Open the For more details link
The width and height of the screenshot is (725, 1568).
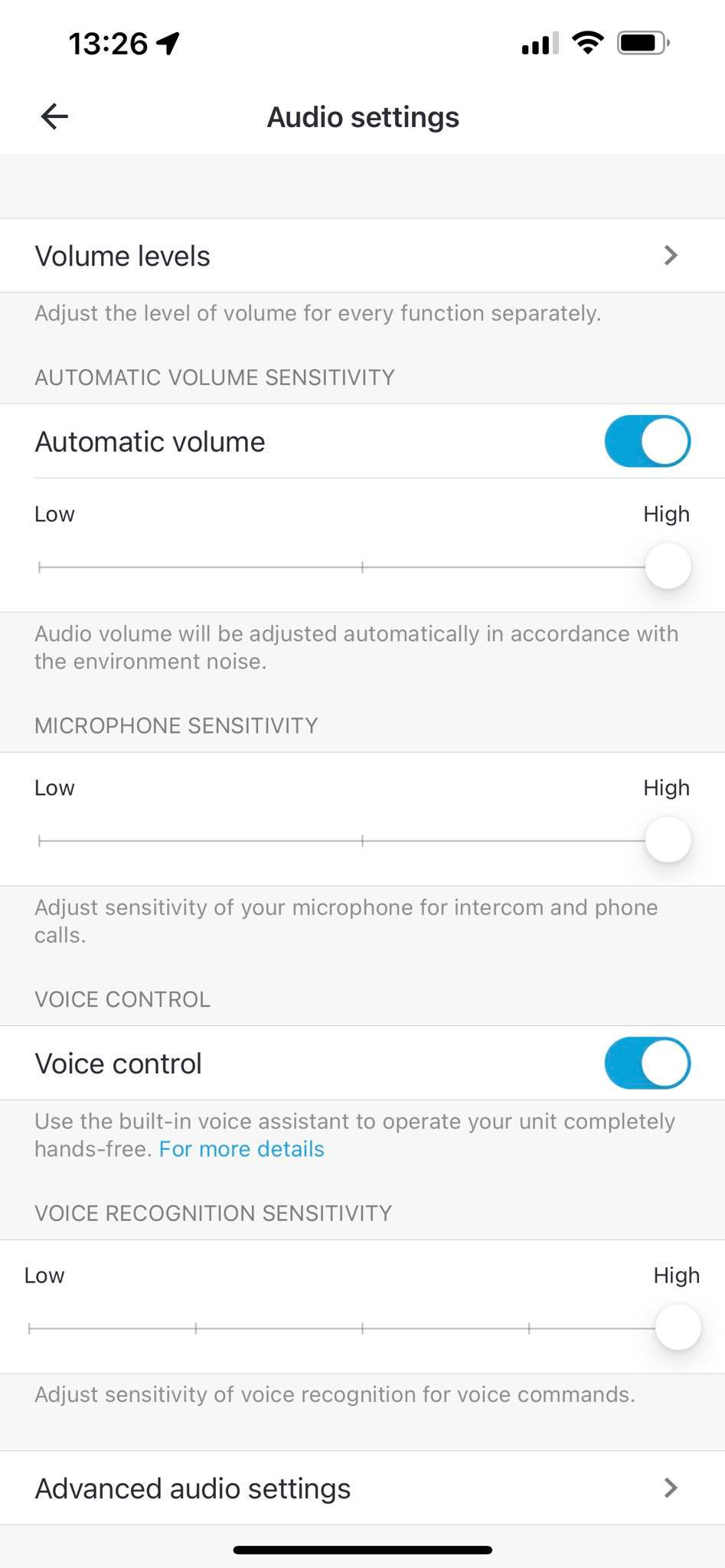click(x=241, y=1149)
